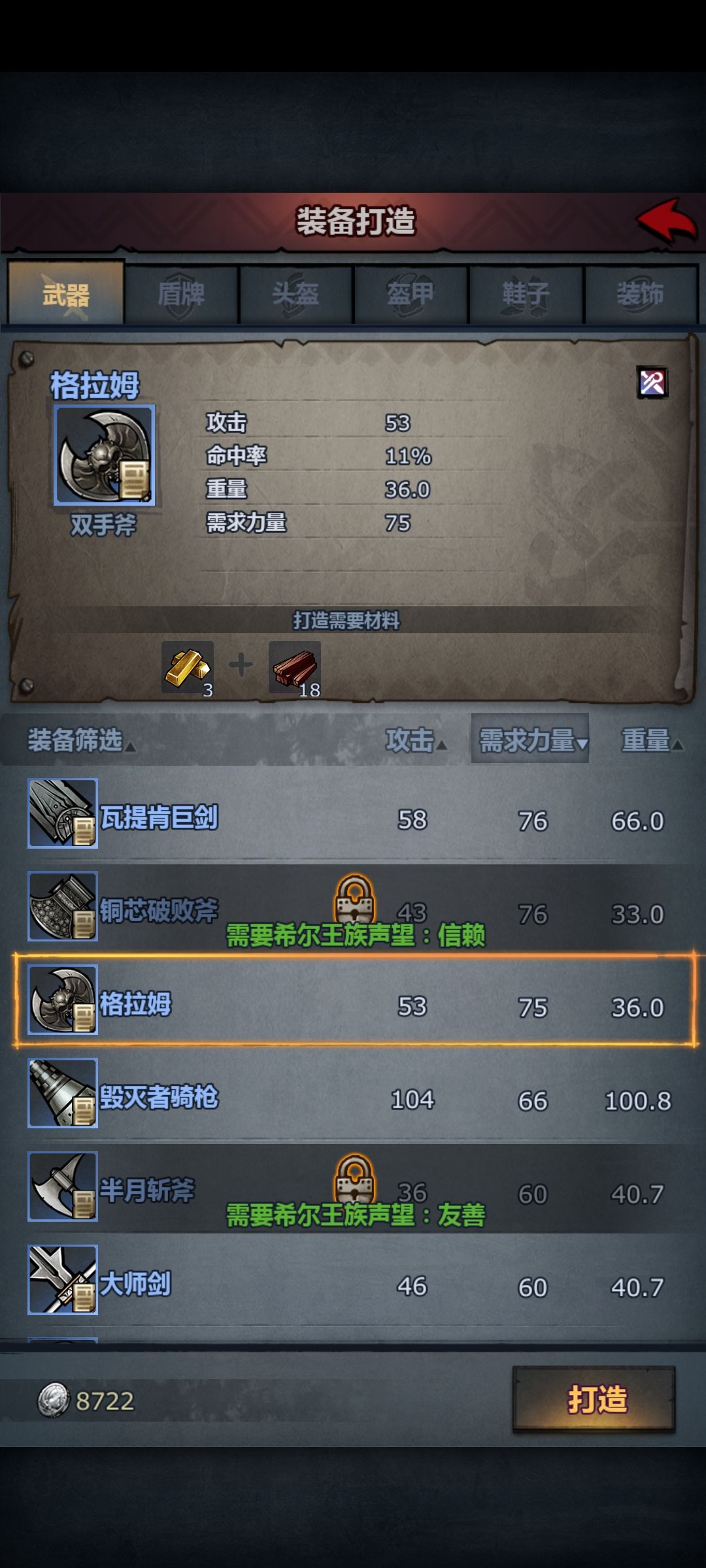Open the 装备筛选 filter
Viewport: 706px width, 1568px height.
tap(81, 741)
